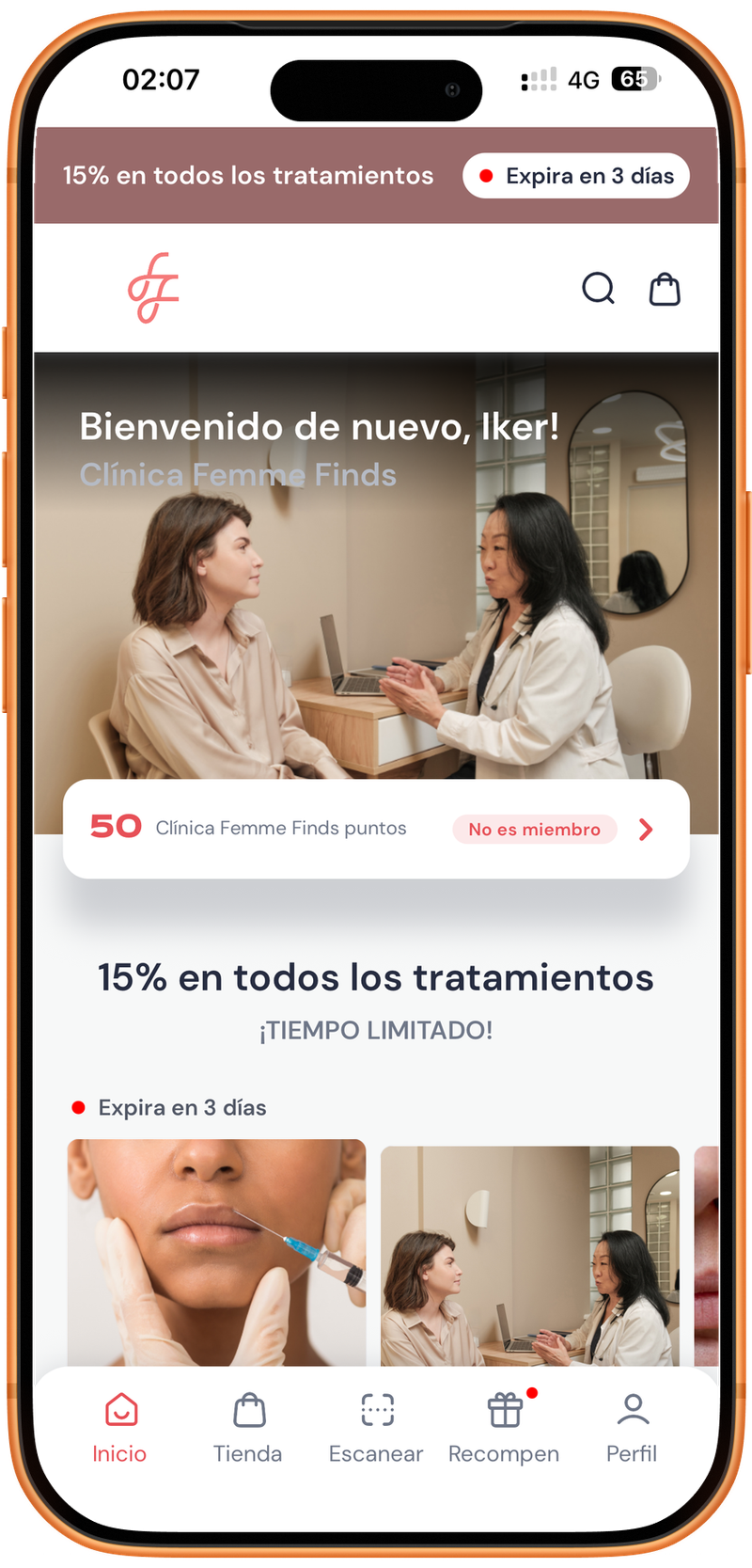Switch to the Tienda tab

coord(247,1425)
